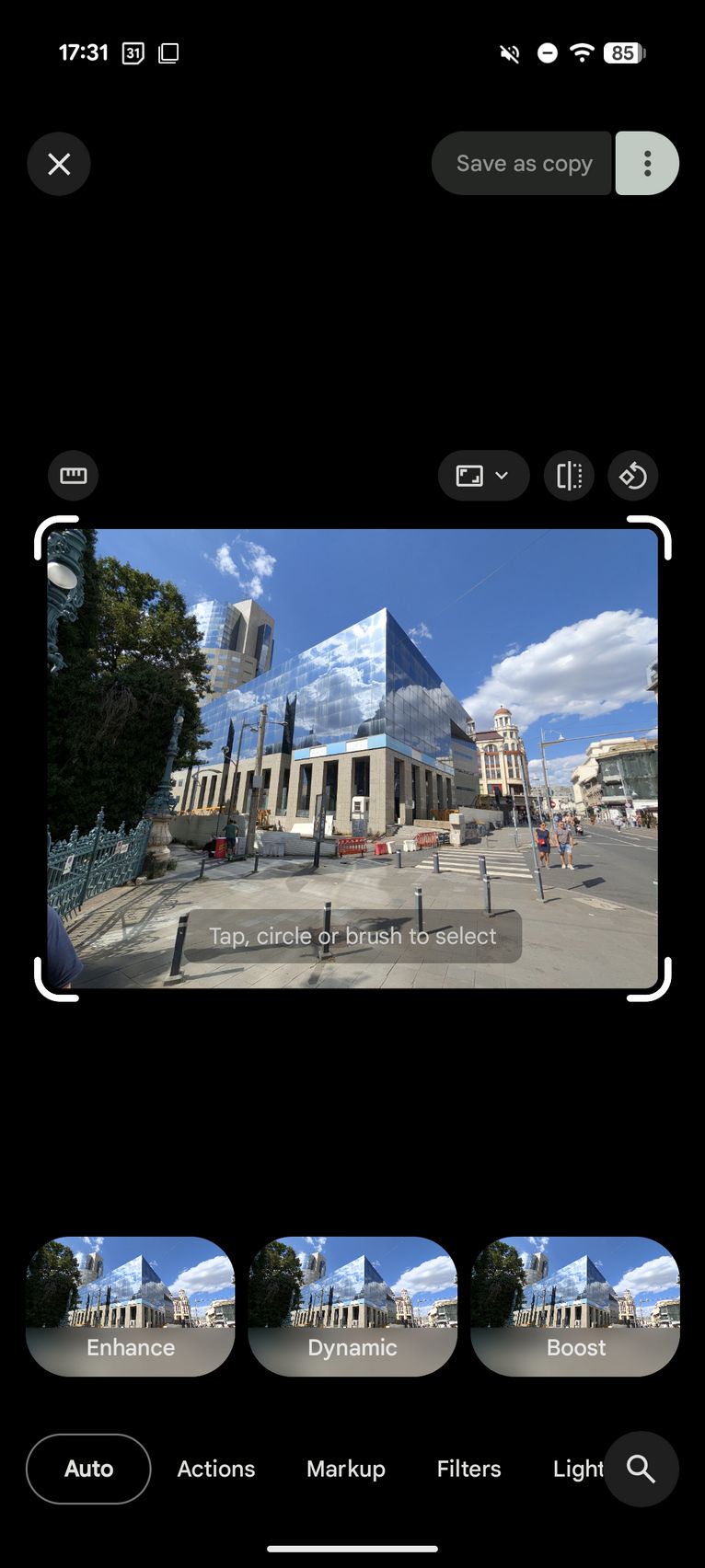The width and height of the screenshot is (705, 1568).
Task: Switch to the Markup tab
Action: (346, 1469)
